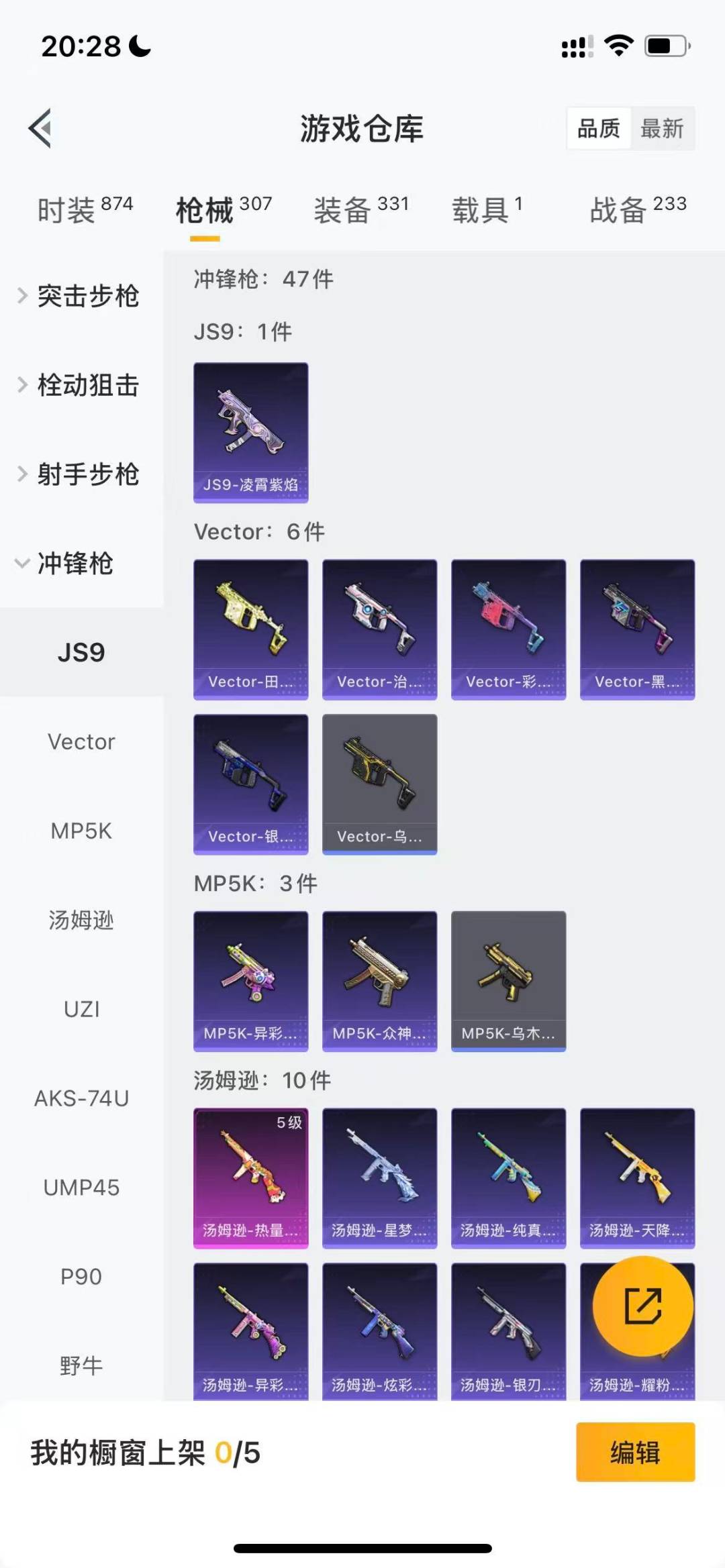Select MP5K in the sidebar
Screen dimensions: 725x1568
81,832
